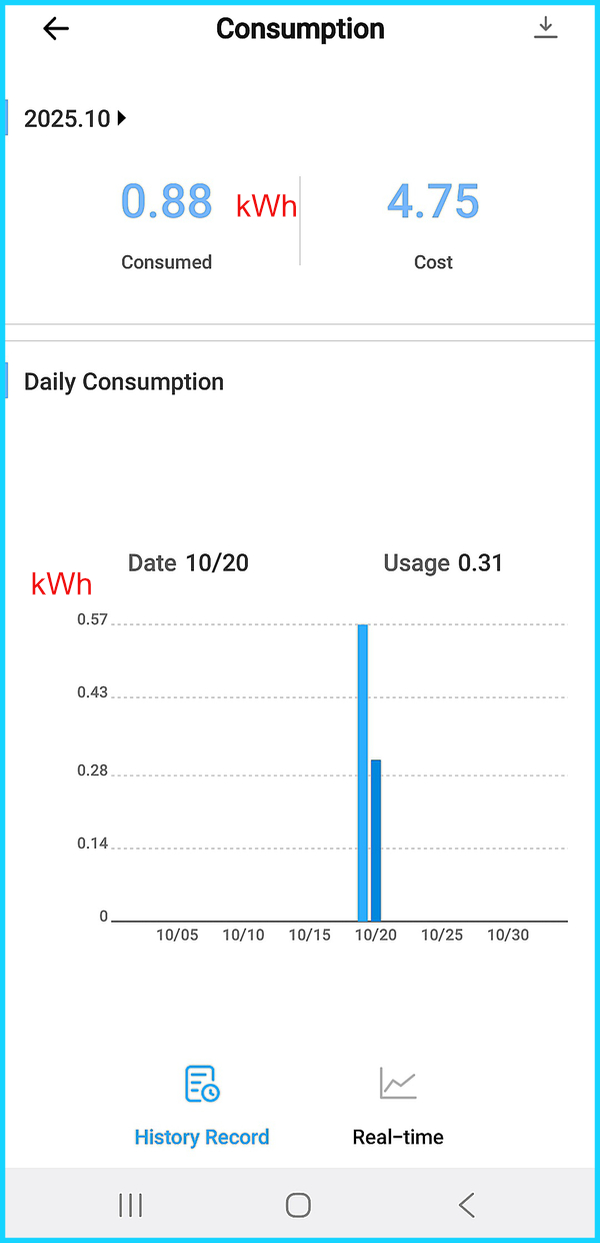Open the 2025.10 month picker
This screenshot has width=600, height=1243.
(x=76, y=119)
